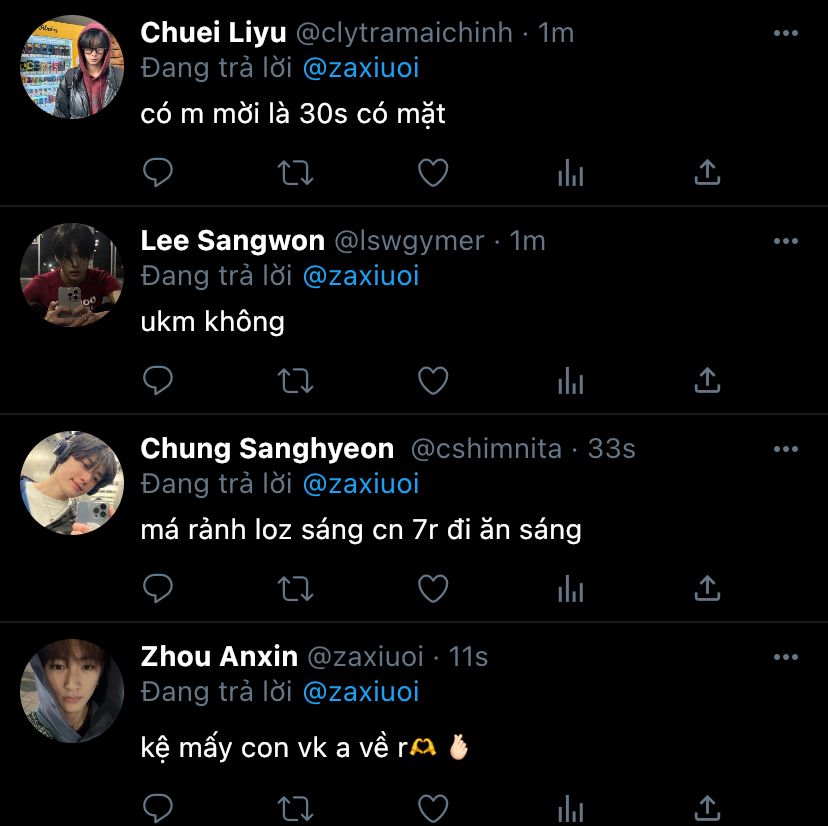828x826 pixels.
Task: Like Chung Sanghyeon's reply
Action: (432, 589)
